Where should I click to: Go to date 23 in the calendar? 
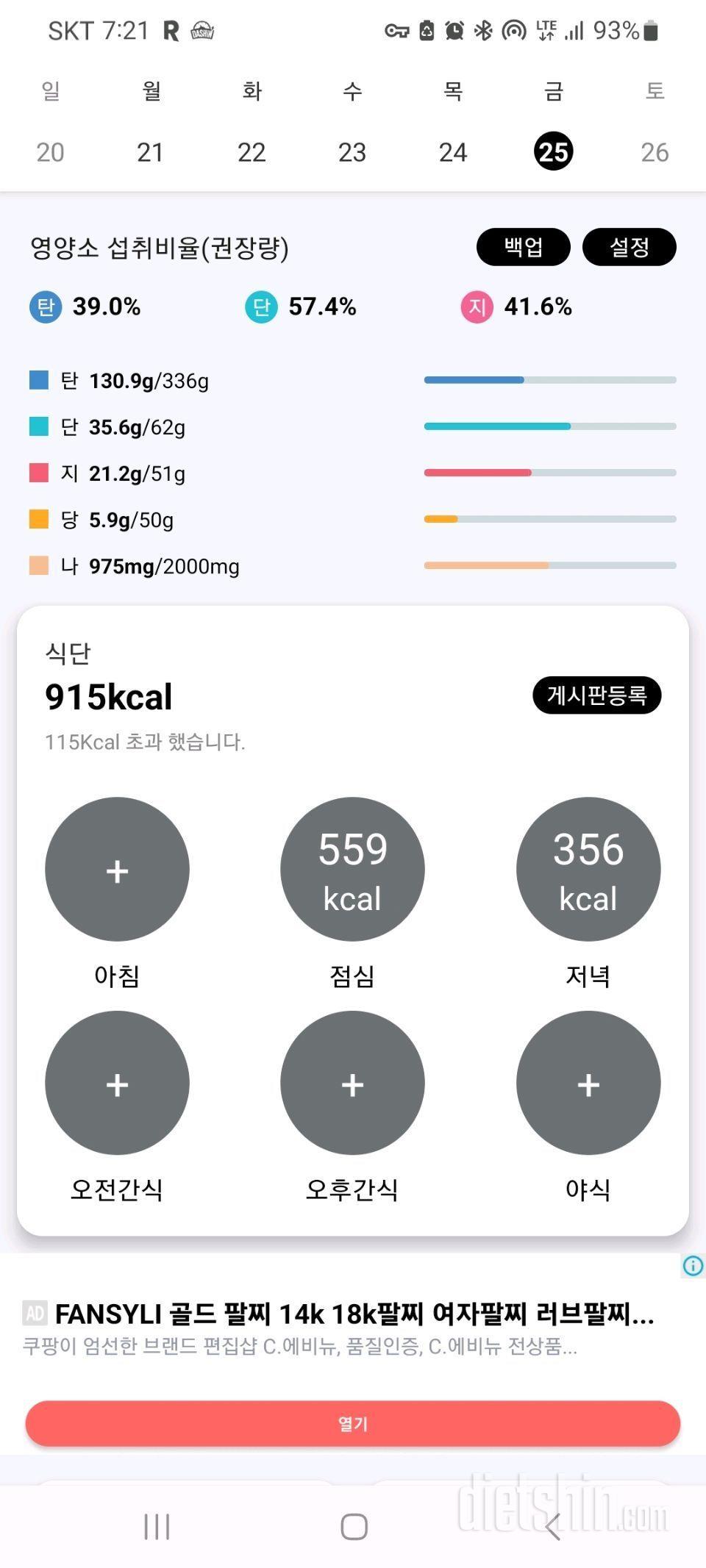coord(352,152)
